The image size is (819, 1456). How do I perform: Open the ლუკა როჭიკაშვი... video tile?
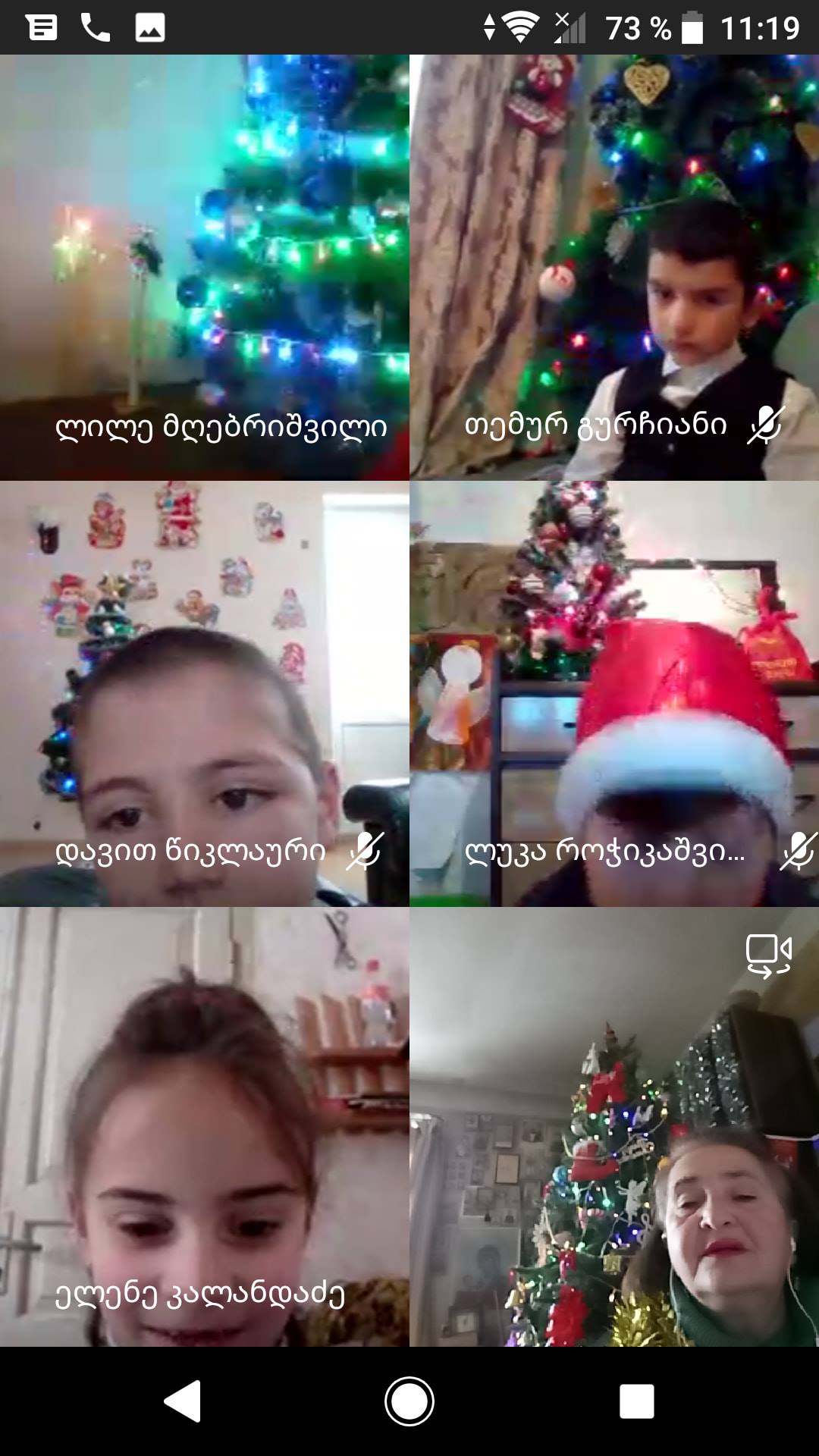coord(614,693)
